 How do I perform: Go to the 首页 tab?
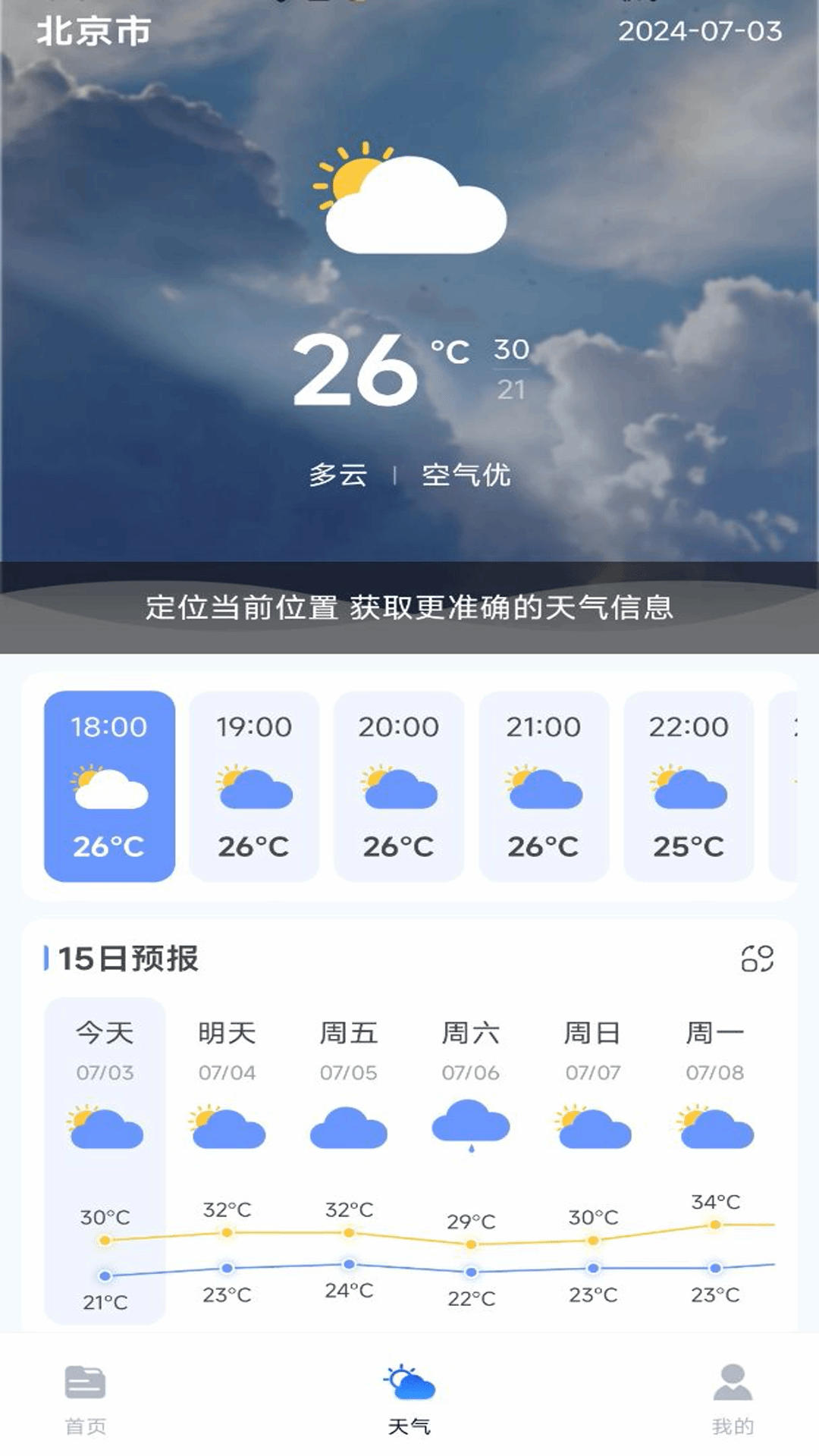click(x=85, y=1398)
